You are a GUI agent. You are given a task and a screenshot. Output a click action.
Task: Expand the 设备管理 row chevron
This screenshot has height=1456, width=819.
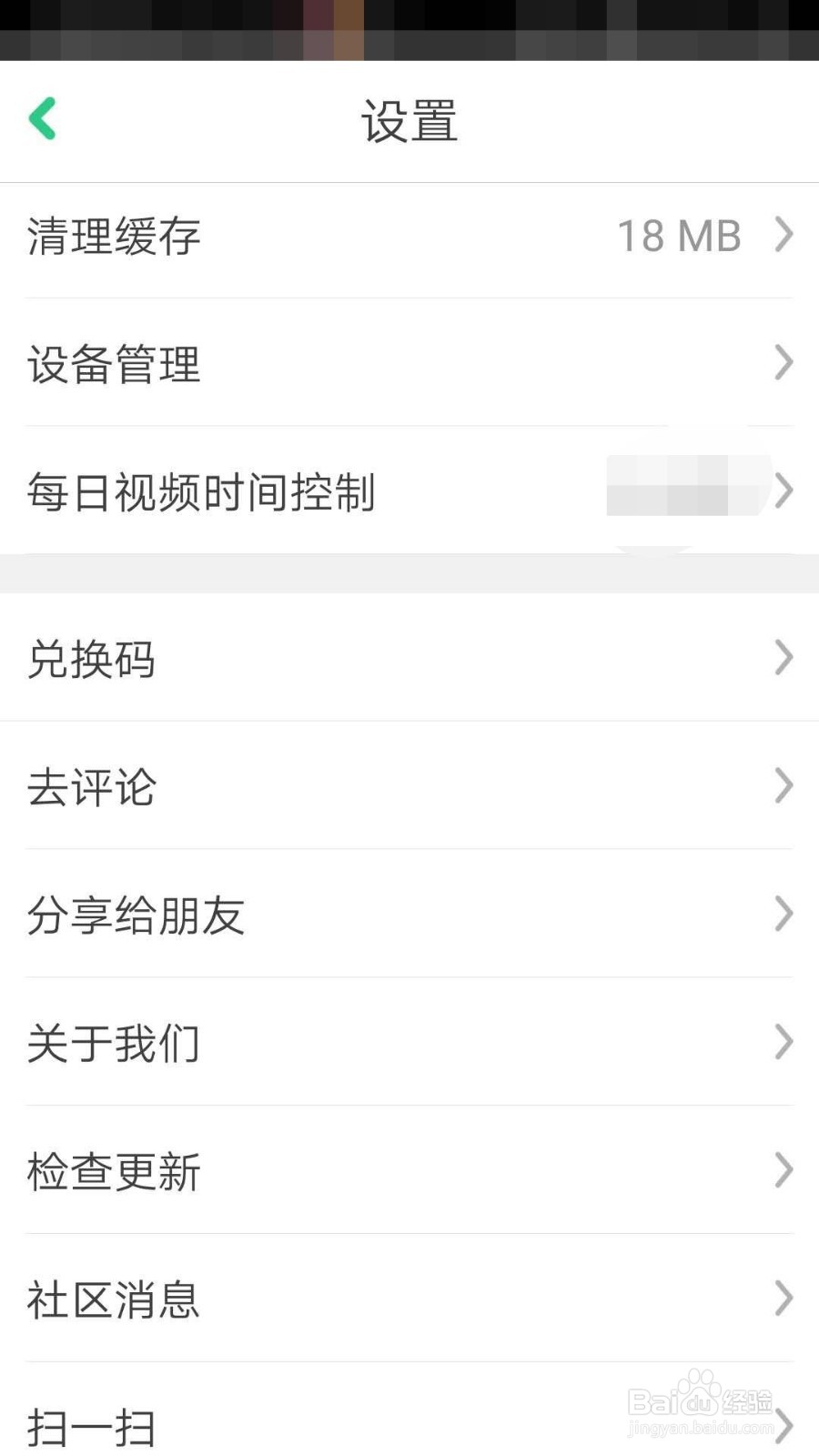(784, 363)
